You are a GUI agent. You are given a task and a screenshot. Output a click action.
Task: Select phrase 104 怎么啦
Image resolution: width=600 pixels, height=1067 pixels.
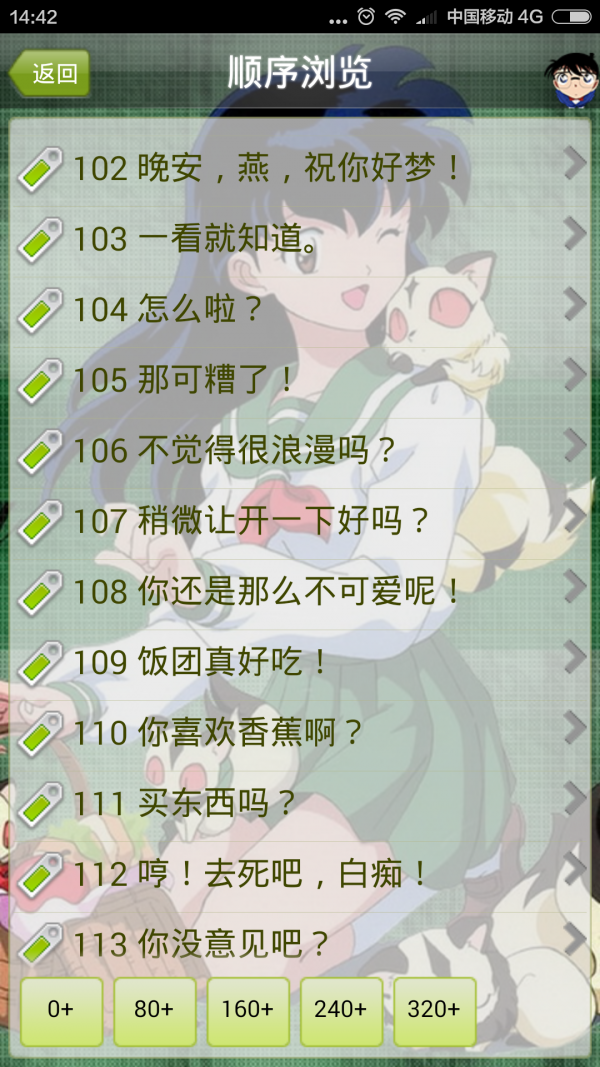pyautogui.click(x=300, y=309)
